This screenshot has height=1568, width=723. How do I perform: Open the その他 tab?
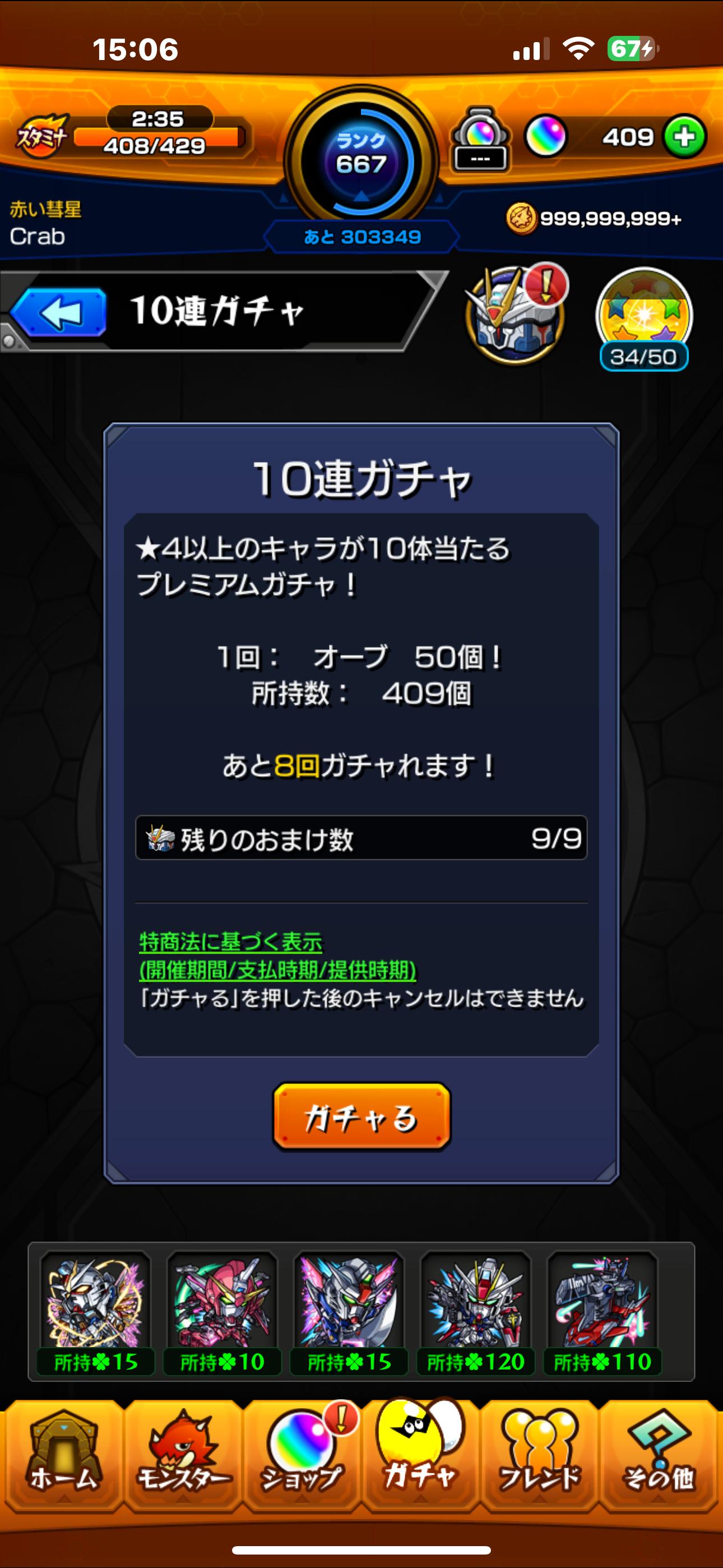(659, 1455)
